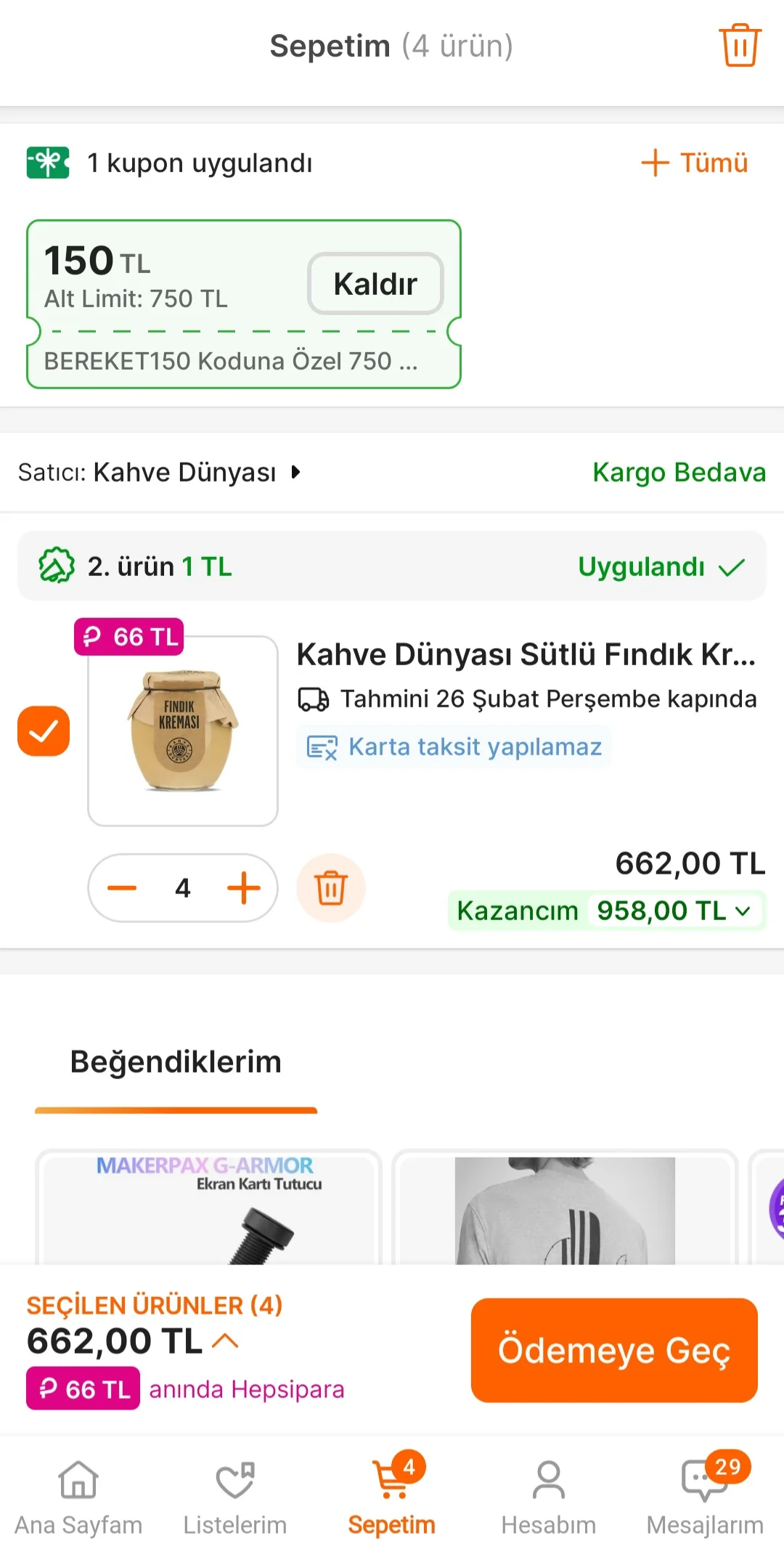
Task: Switch to the Listelerim tab
Action: pyautogui.click(x=235, y=1497)
